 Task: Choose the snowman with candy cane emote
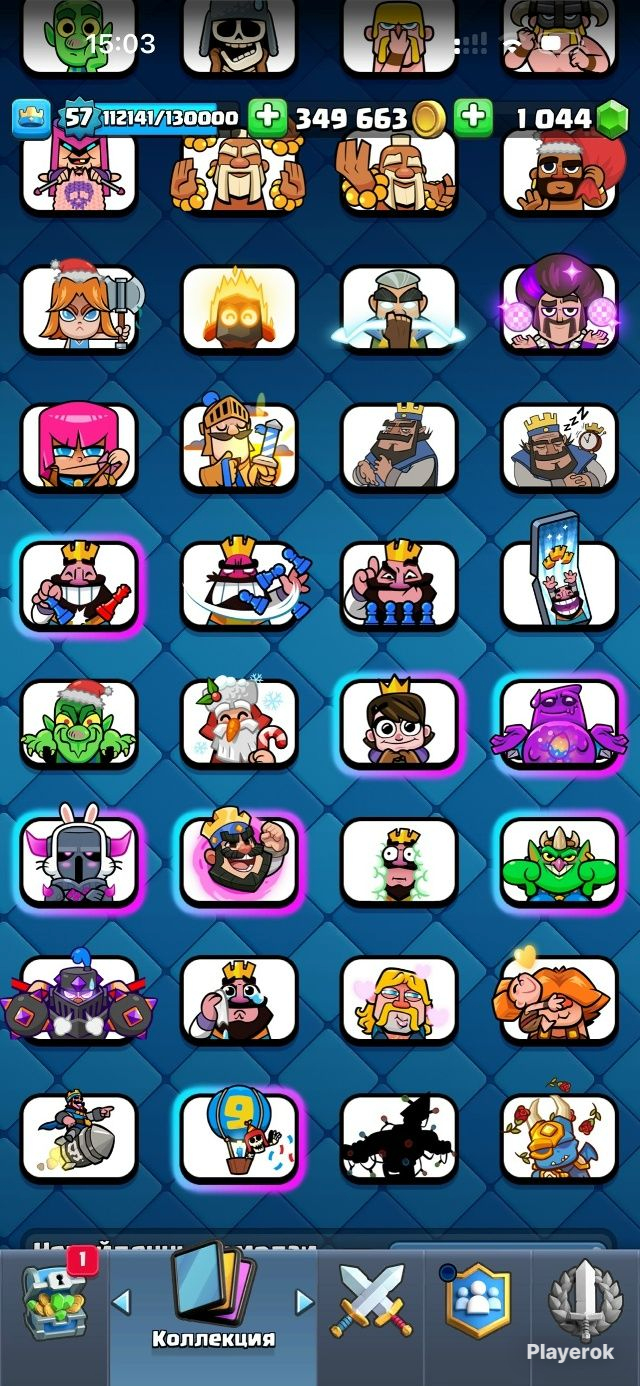(238, 724)
